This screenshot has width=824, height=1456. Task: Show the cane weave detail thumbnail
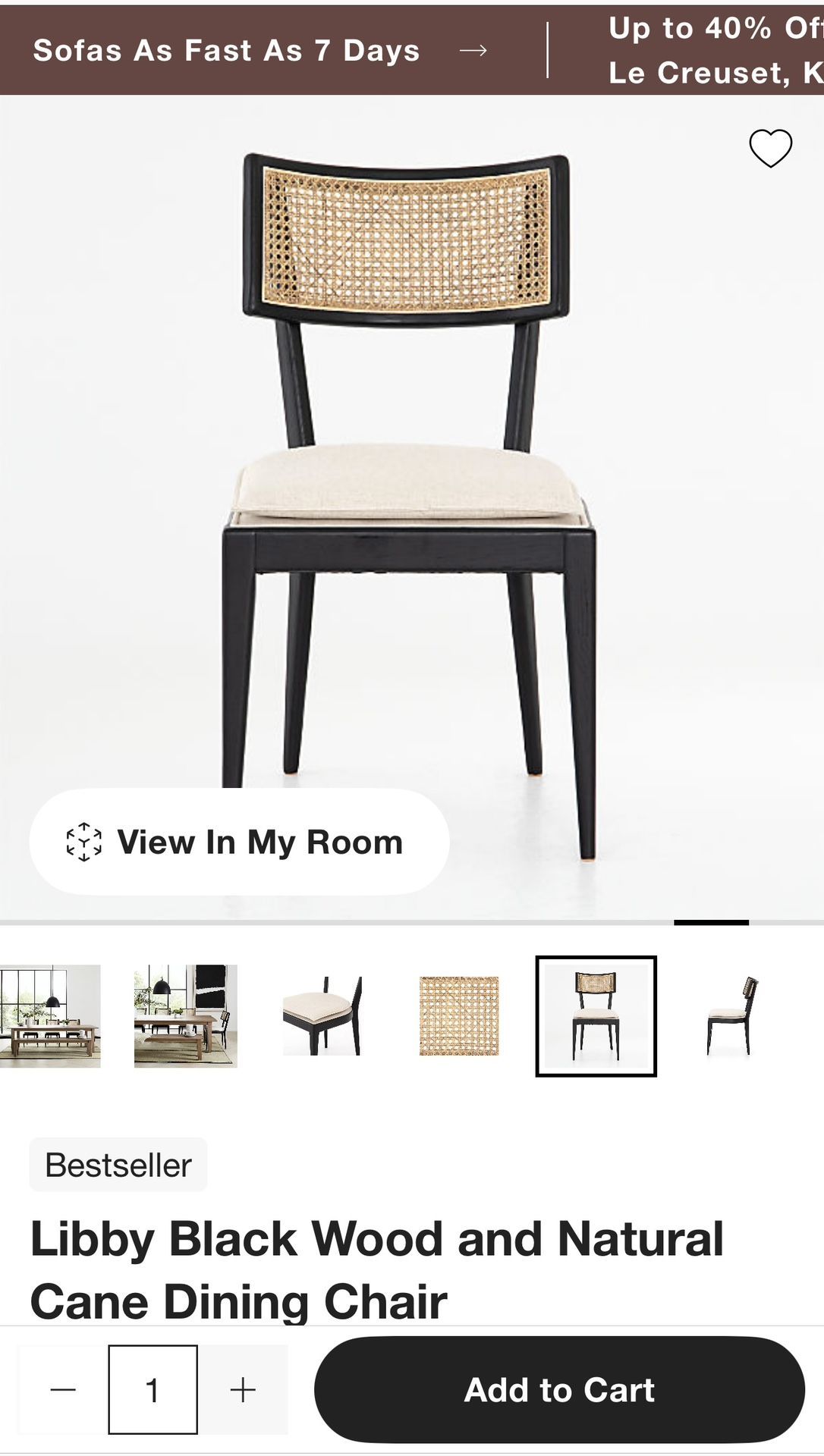tap(459, 1016)
